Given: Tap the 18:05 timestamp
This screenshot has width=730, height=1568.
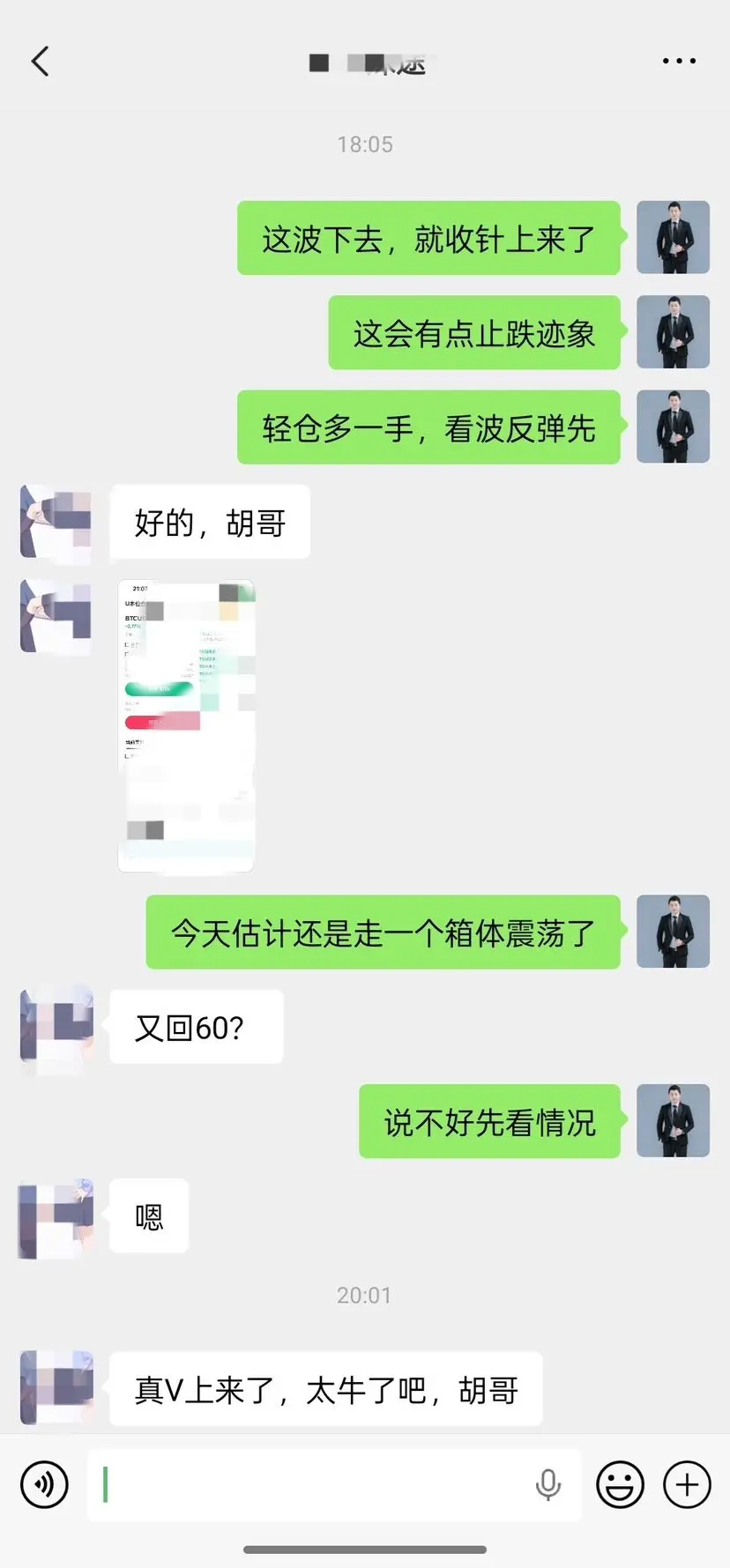Looking at the screenshot, I should [x=365, y=144].
